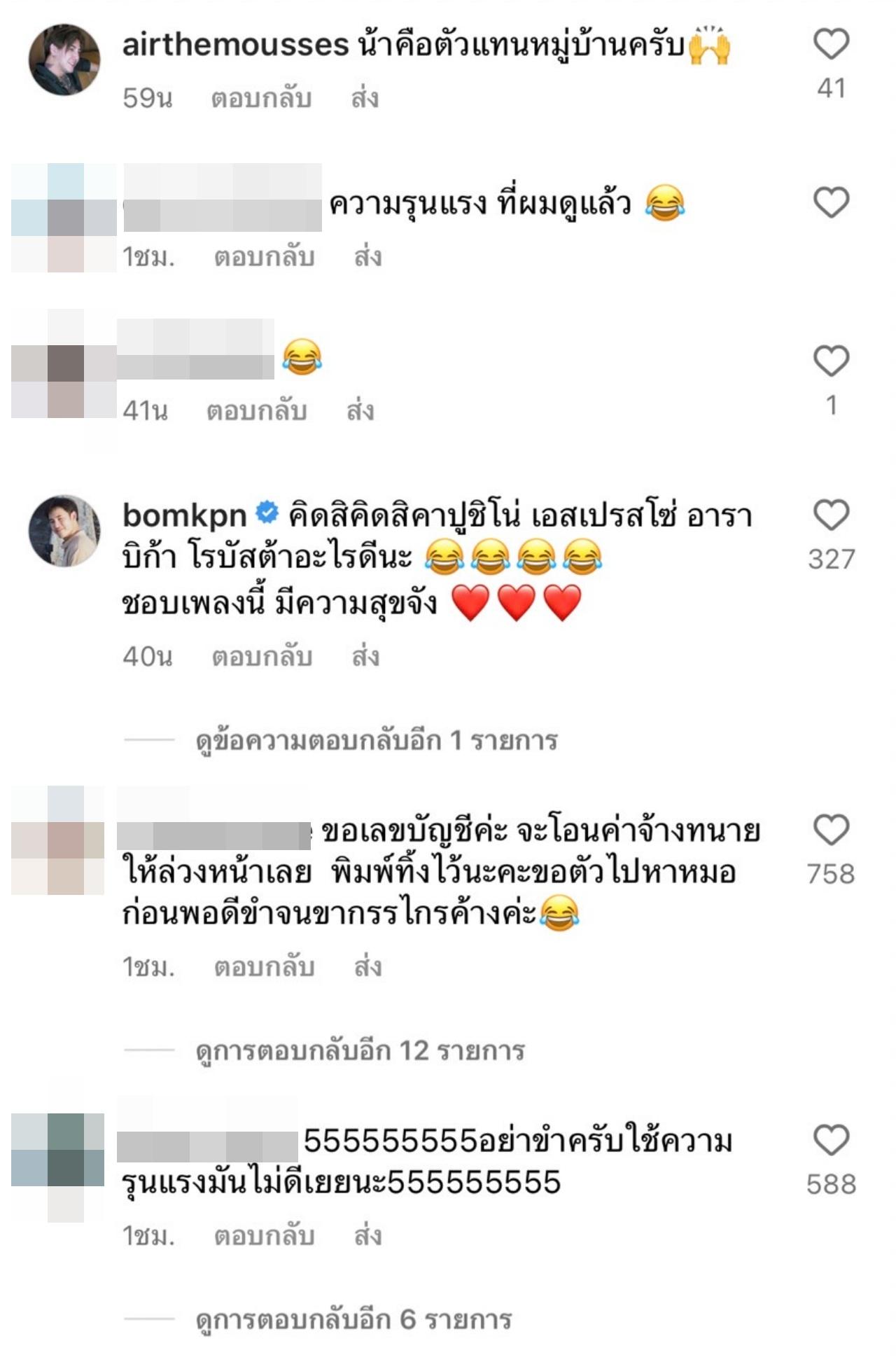Reply to the bomkpn comment
The image size is (896, 1362).
pyautogui.click(x=262, y=657)
